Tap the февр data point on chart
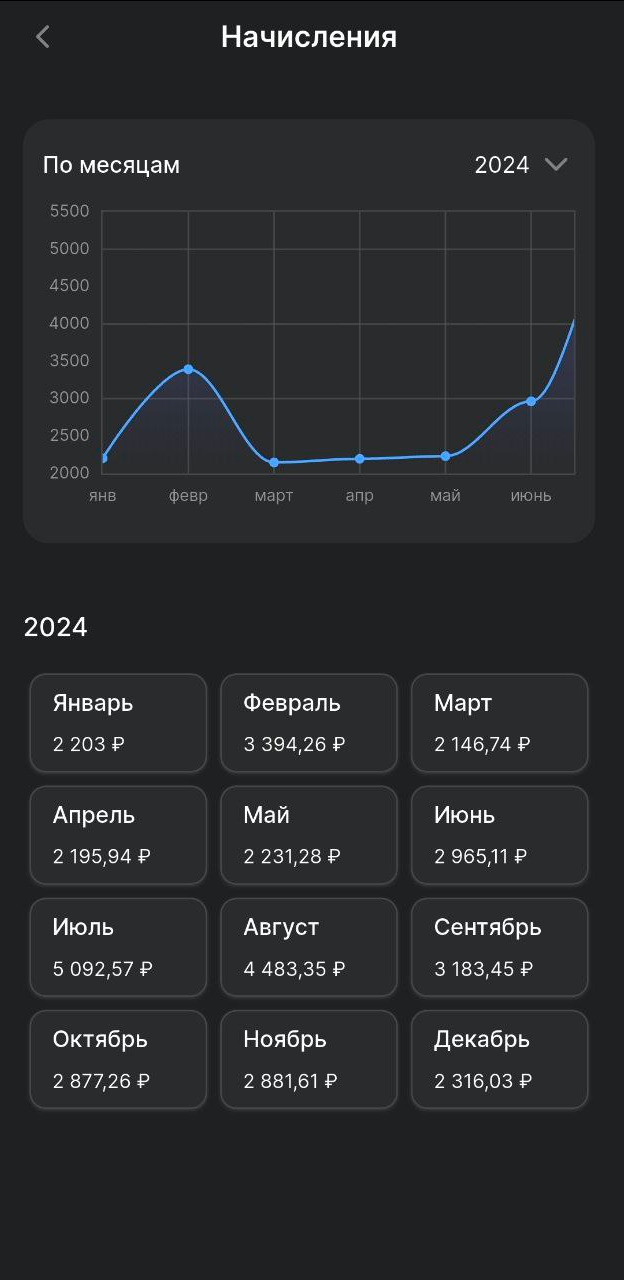 [x=188, y=369]
